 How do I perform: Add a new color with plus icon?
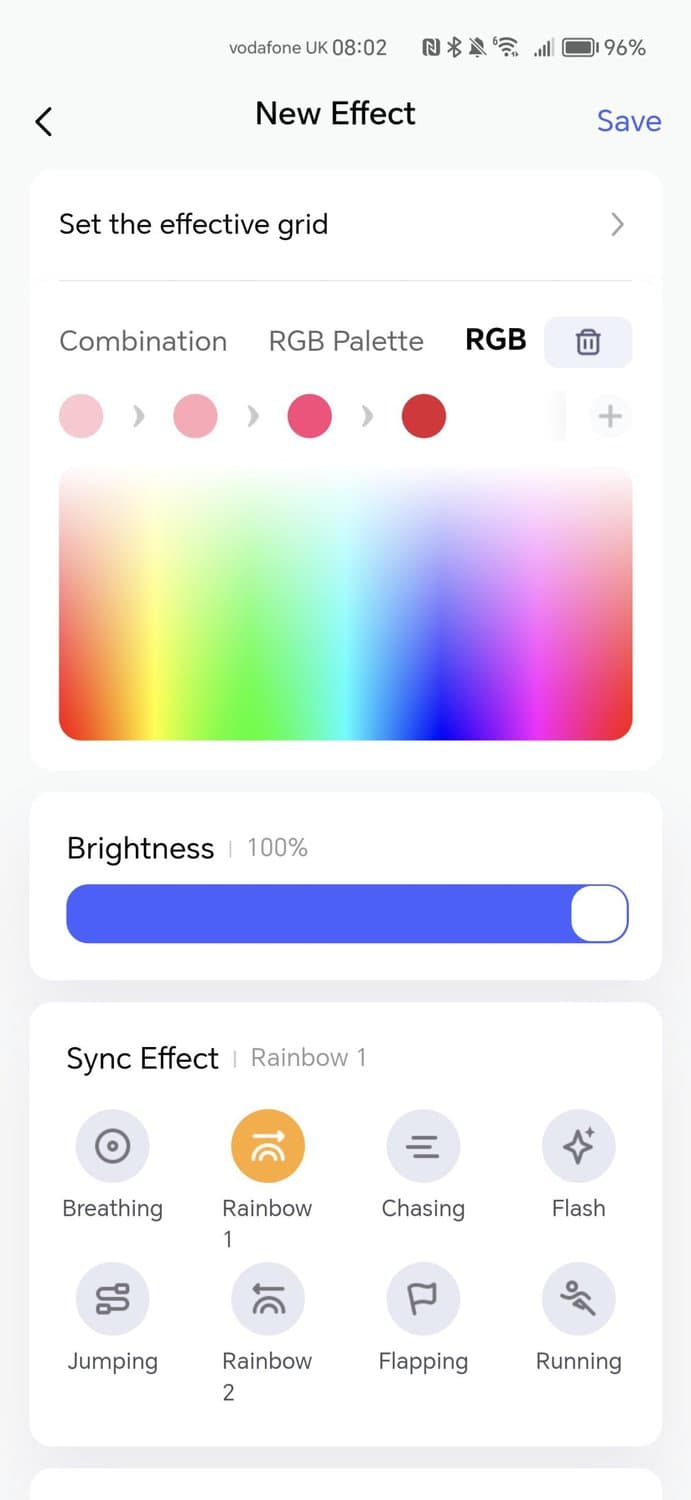point(610,416)
